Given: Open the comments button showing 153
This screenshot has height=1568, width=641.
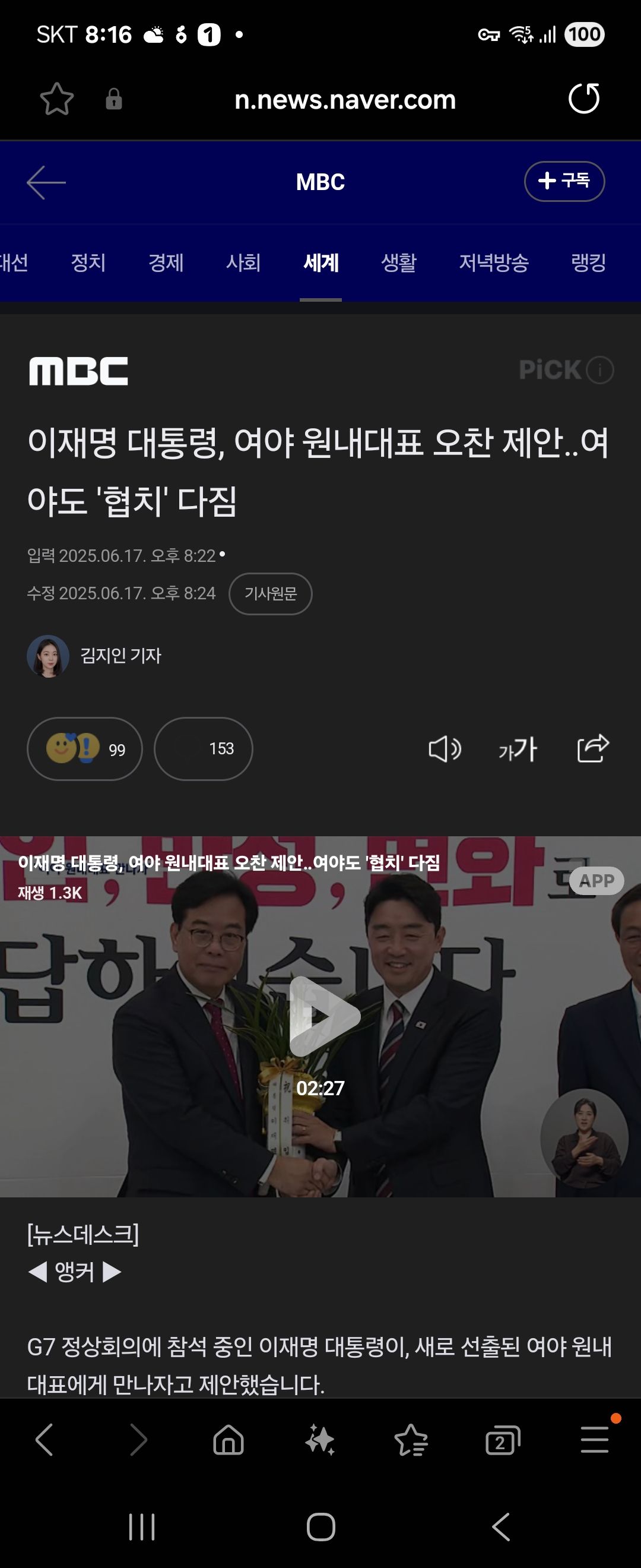Looking at the screenshot, I should pyautogui.click(x=203, y=749).
